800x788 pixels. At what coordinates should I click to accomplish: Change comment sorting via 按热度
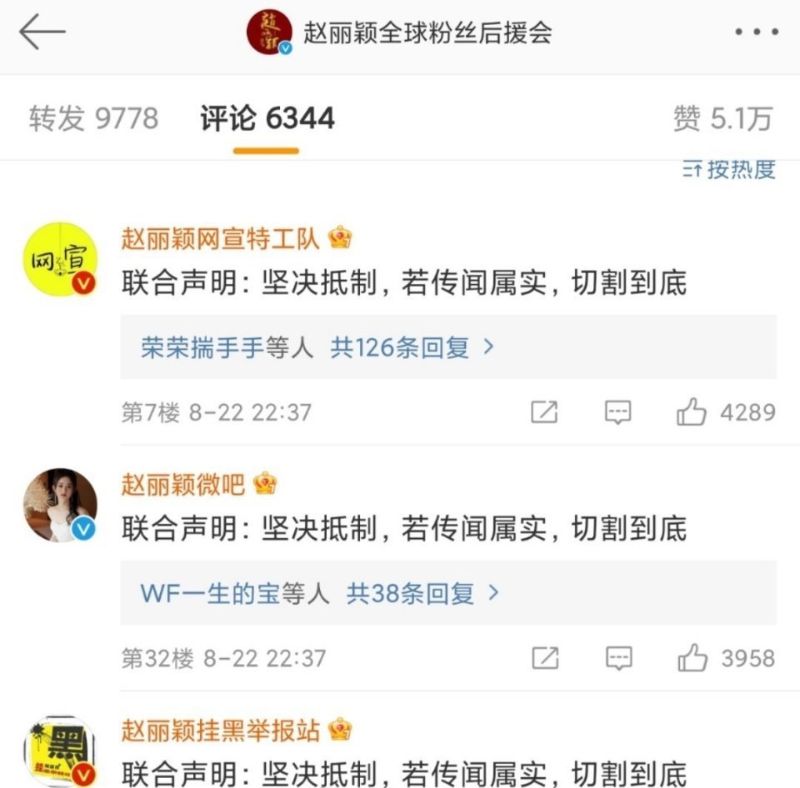pyautogui.click(x=729, y=169)
